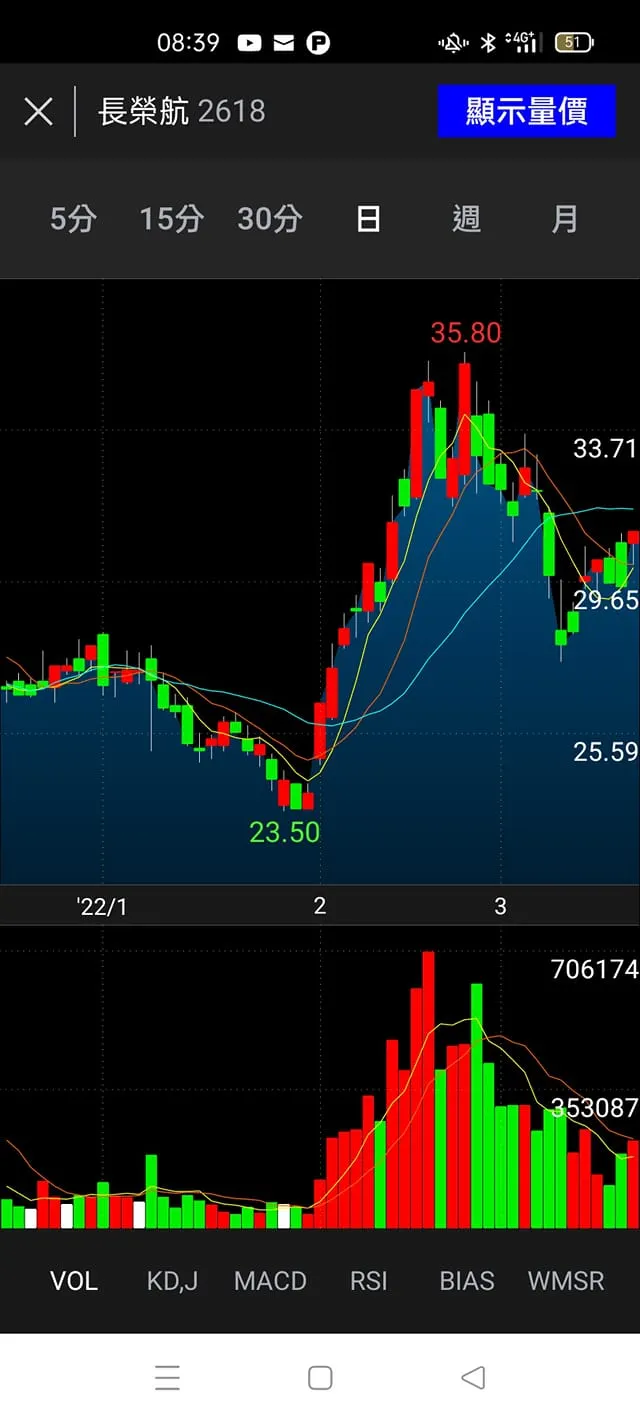Select the 15分 chart interval
The image size is (640, 1422).
[171, 219]
